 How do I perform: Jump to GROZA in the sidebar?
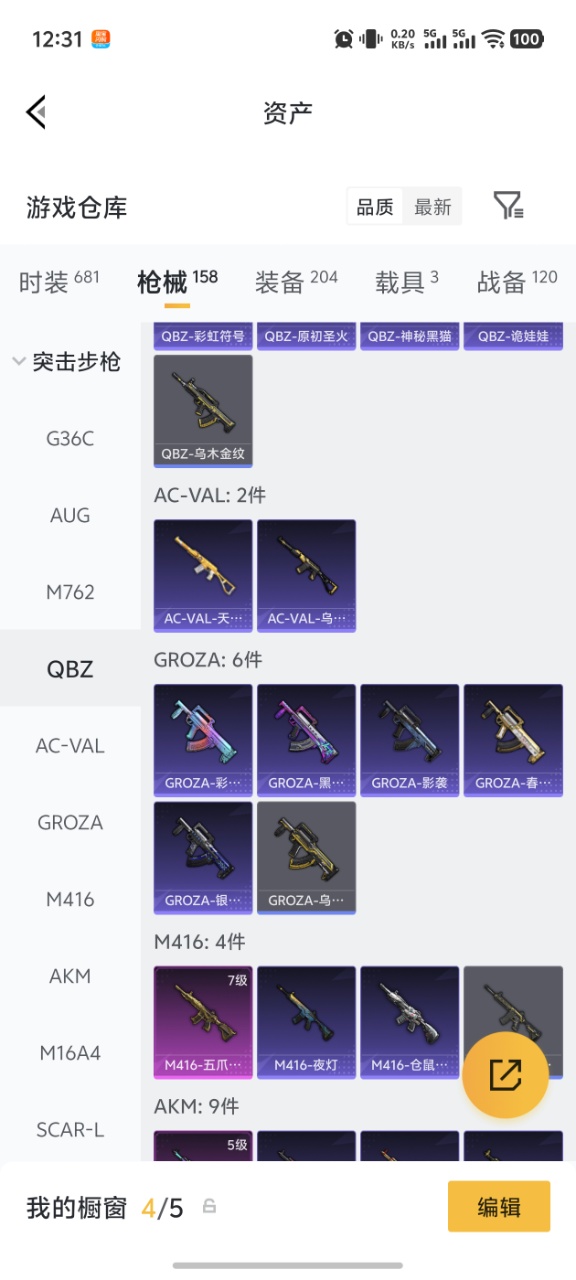(70, 822)
